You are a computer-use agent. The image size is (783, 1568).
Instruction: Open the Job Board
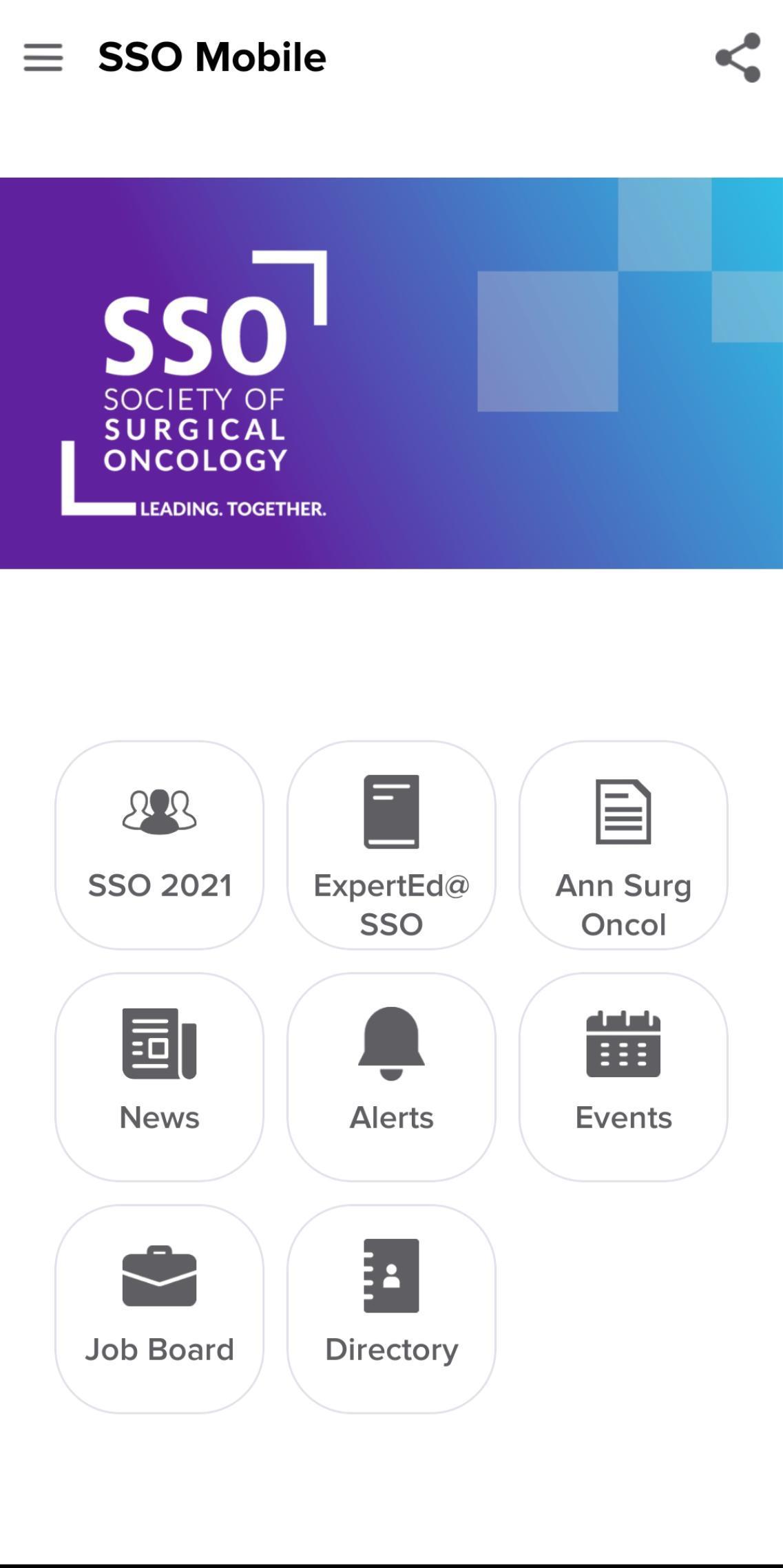tap(159, 1309)
